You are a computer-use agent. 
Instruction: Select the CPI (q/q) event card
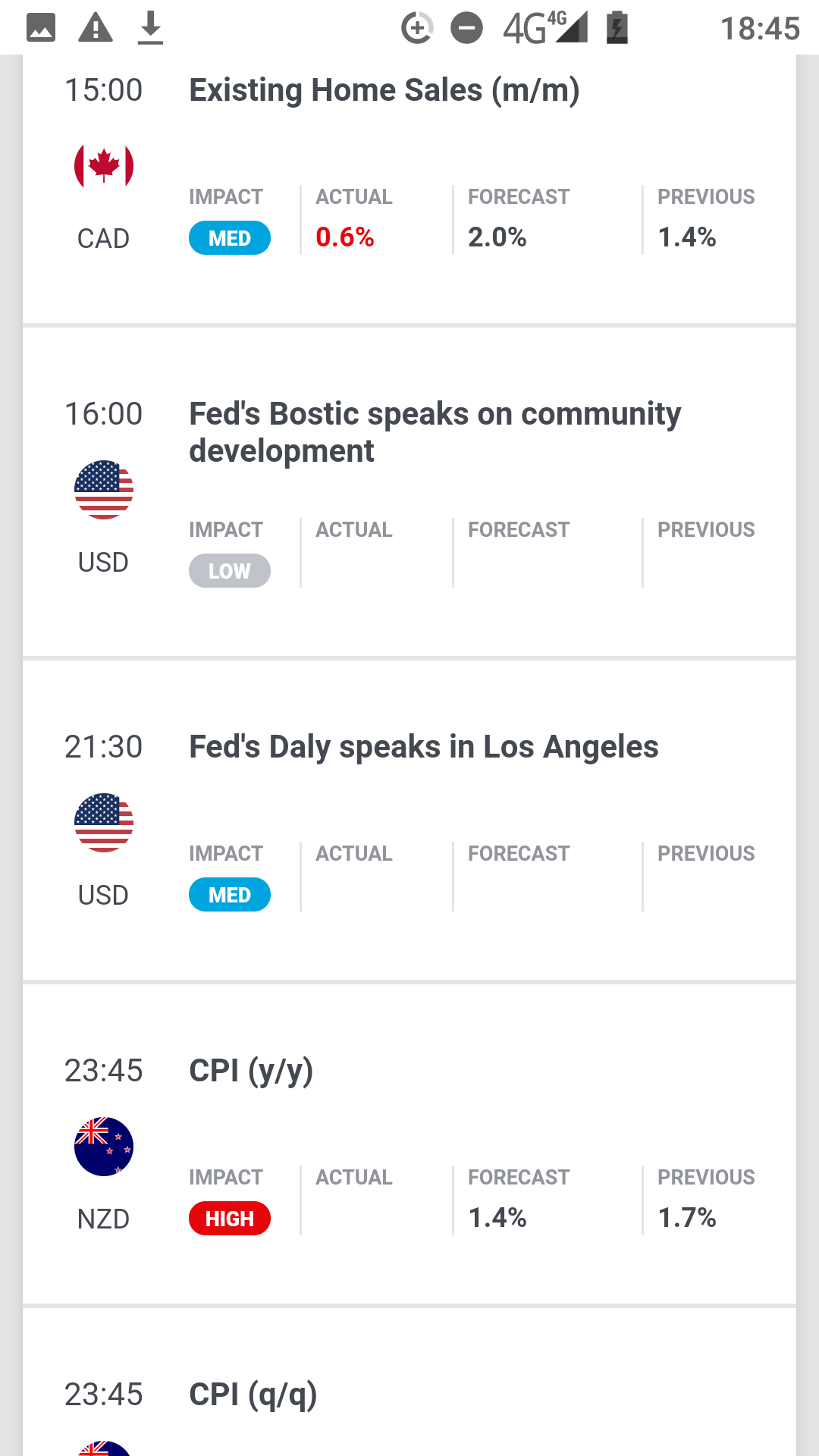pyautogui.click(x=409, y=1382)
